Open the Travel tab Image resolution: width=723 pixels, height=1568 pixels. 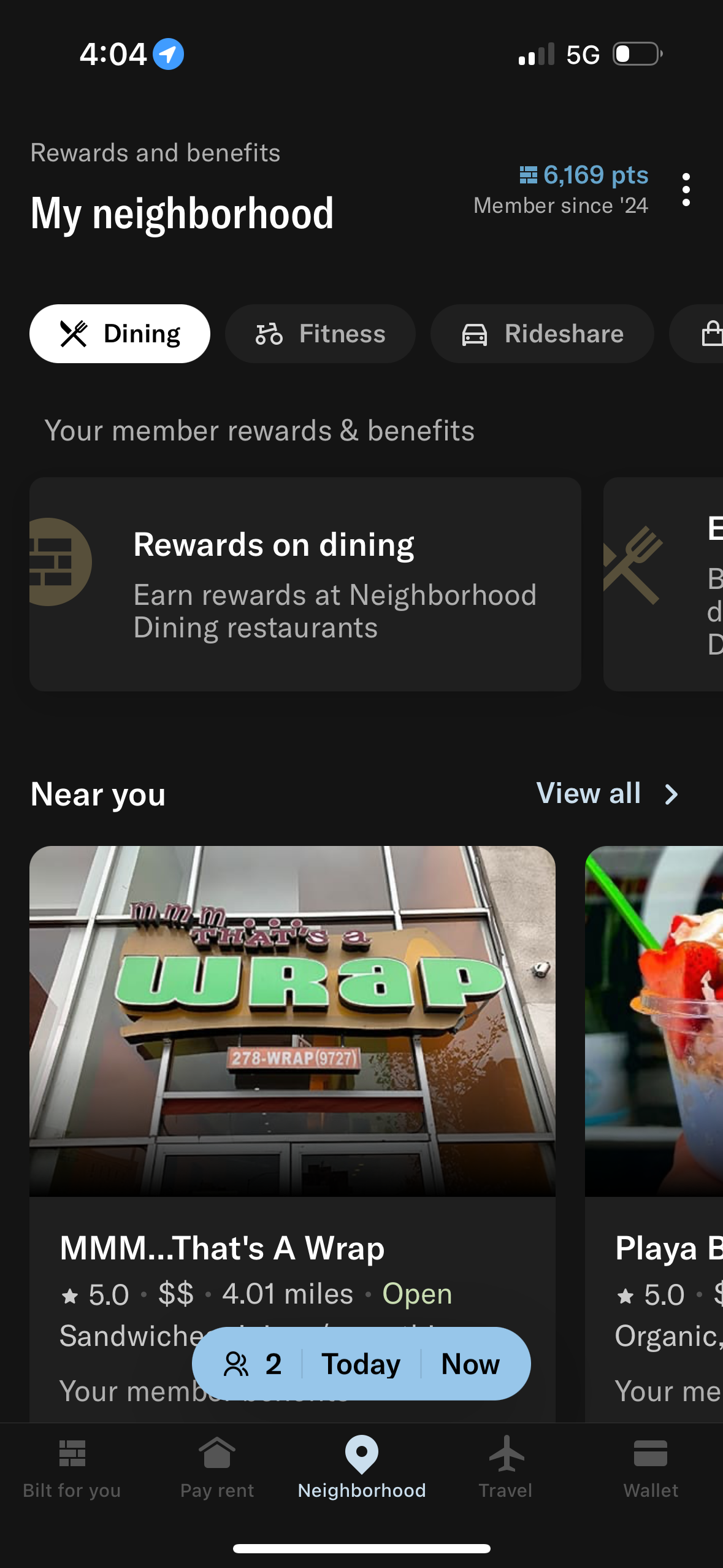[506, 1467]
